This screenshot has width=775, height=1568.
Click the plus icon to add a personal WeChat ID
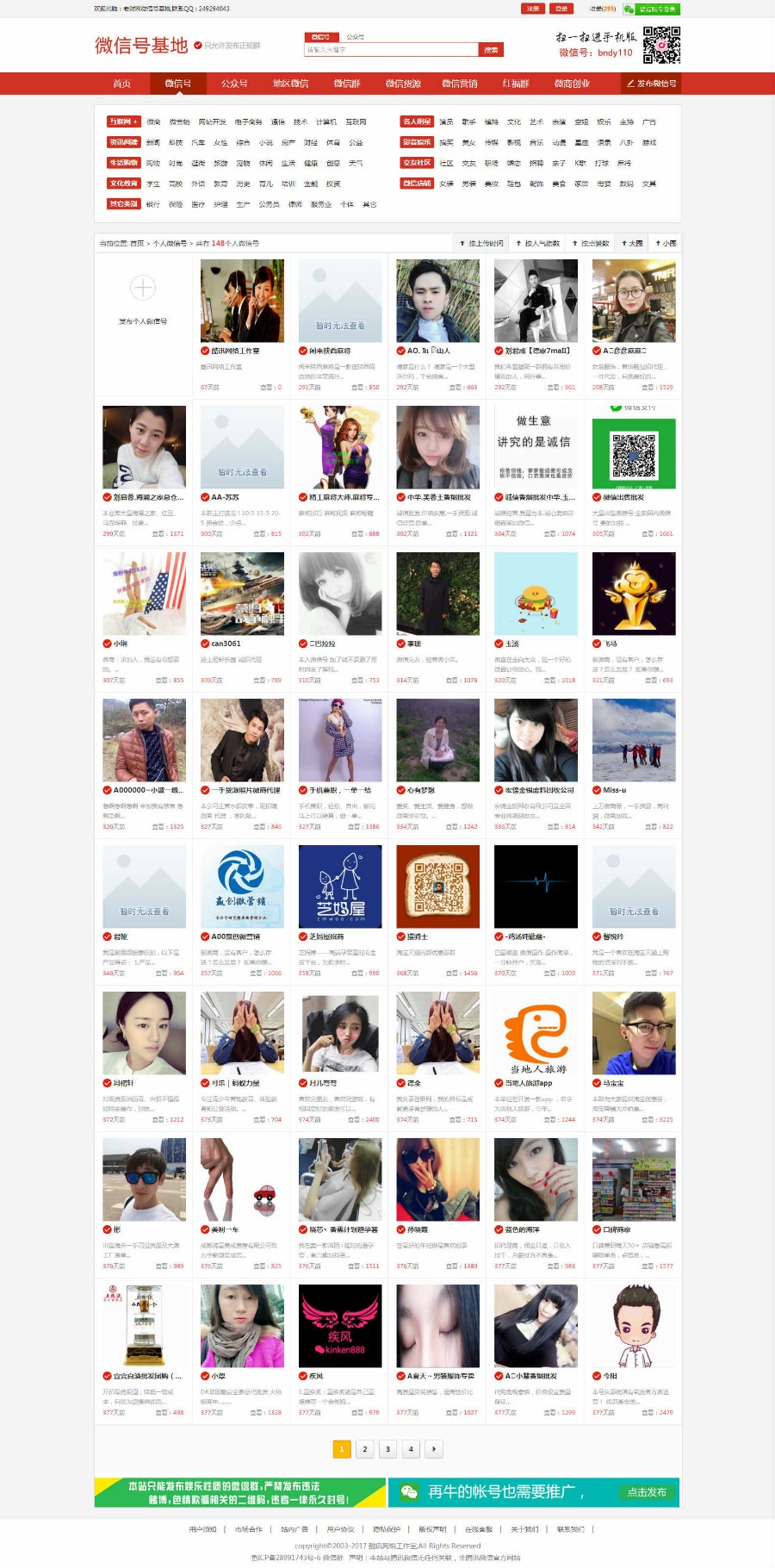pyautogui.click(x=142, y=287)
